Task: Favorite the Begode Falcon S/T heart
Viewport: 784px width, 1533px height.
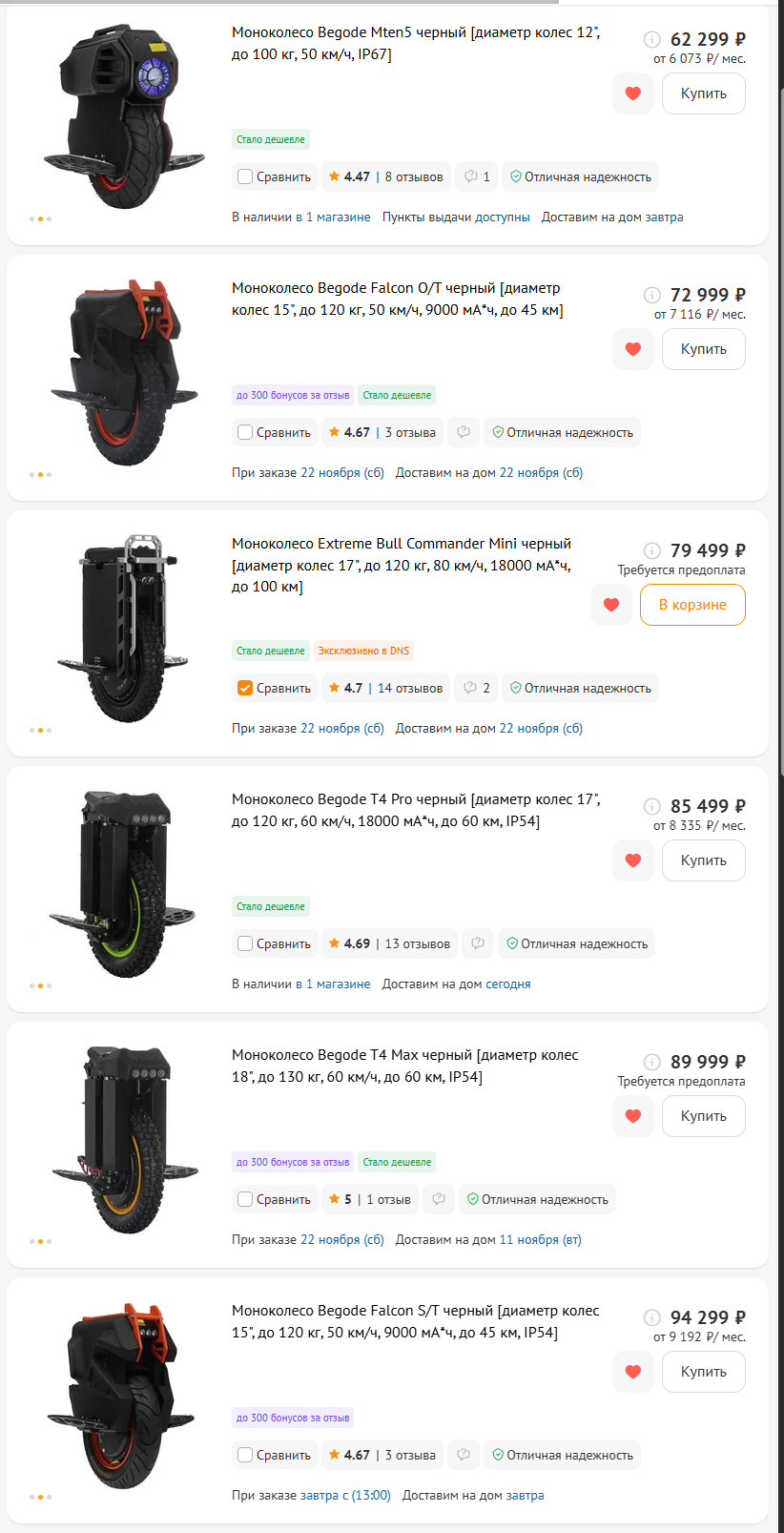Action: [632, 1372]
